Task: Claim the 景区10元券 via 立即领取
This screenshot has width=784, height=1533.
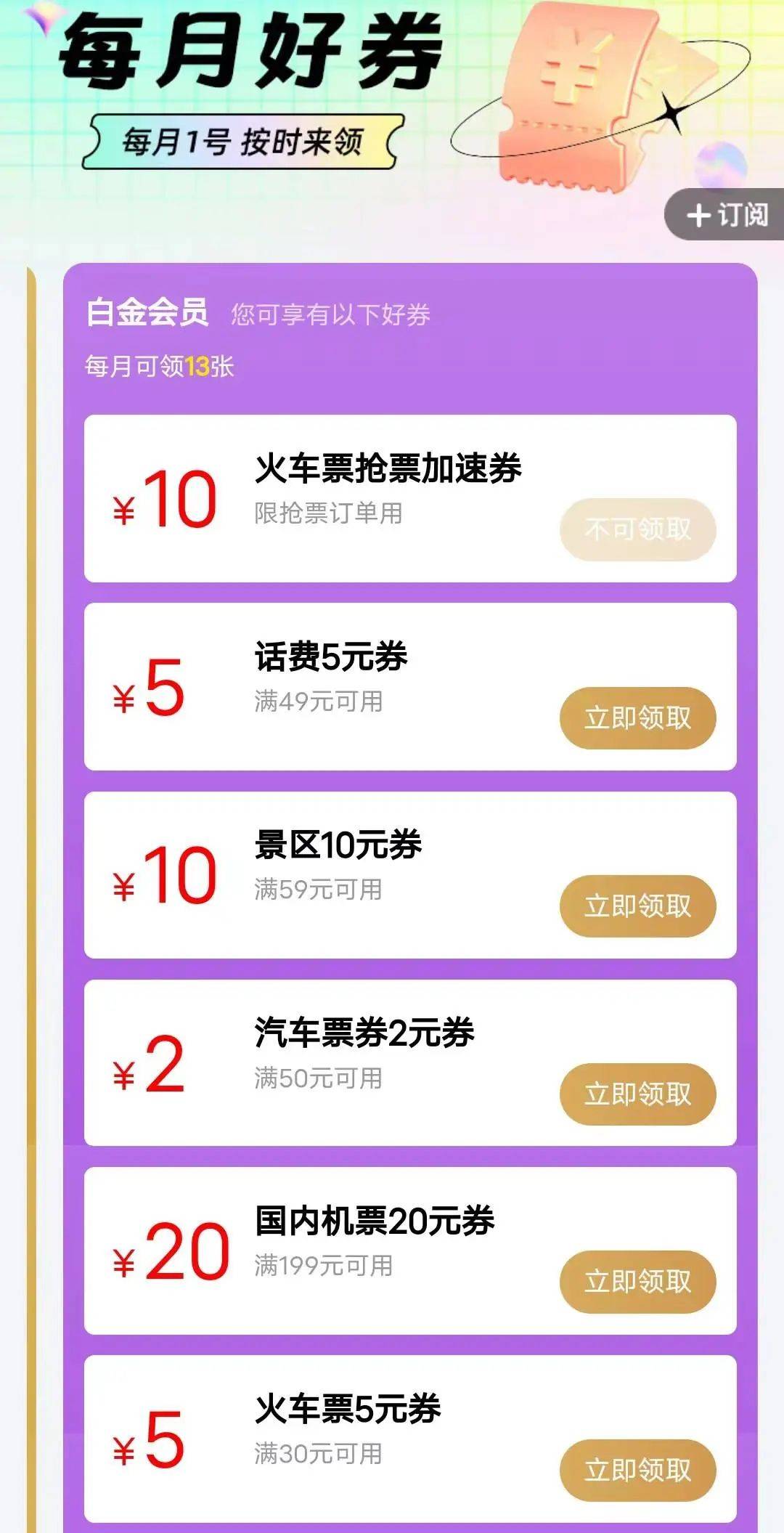Action: [637, 906]
